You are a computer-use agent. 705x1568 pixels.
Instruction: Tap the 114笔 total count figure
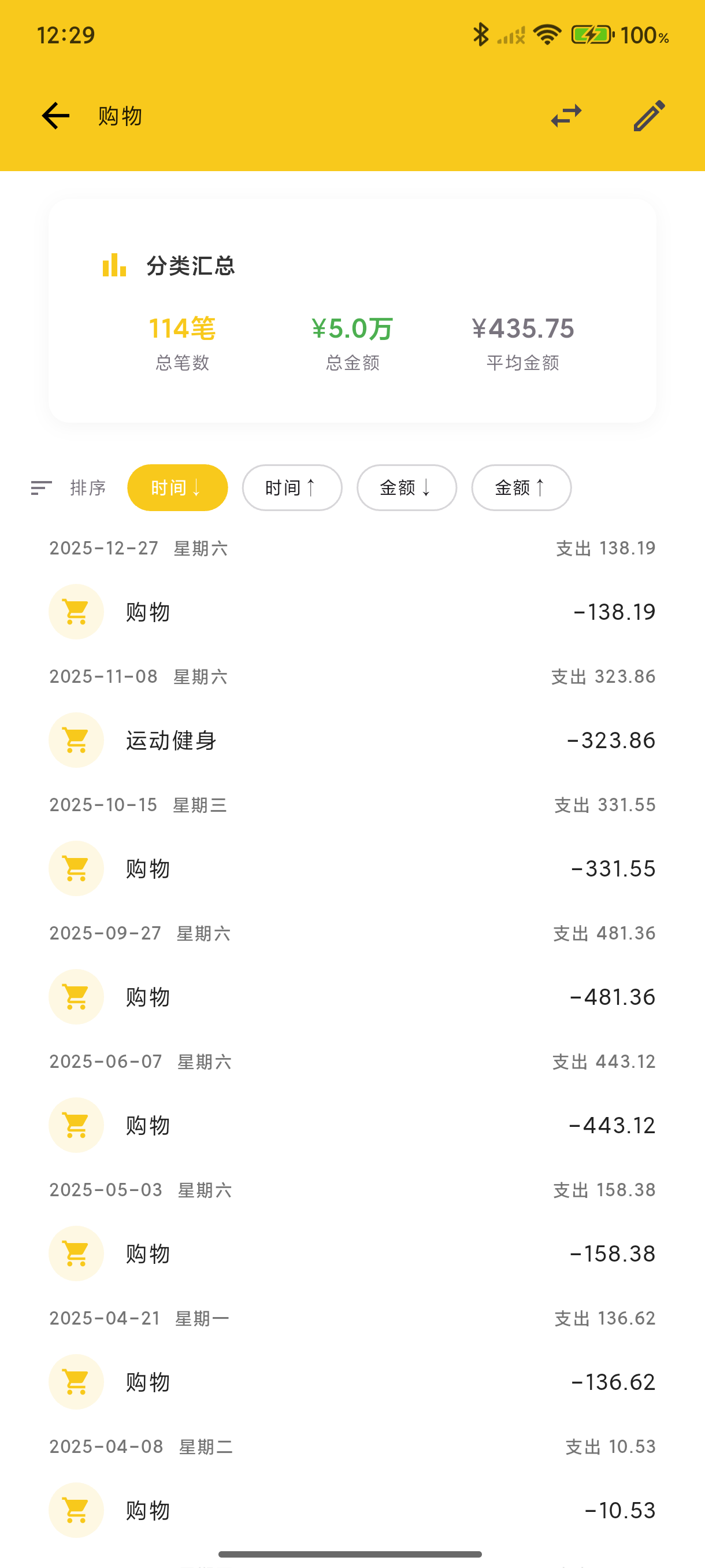pyautogui.click(x=182, y=328)
